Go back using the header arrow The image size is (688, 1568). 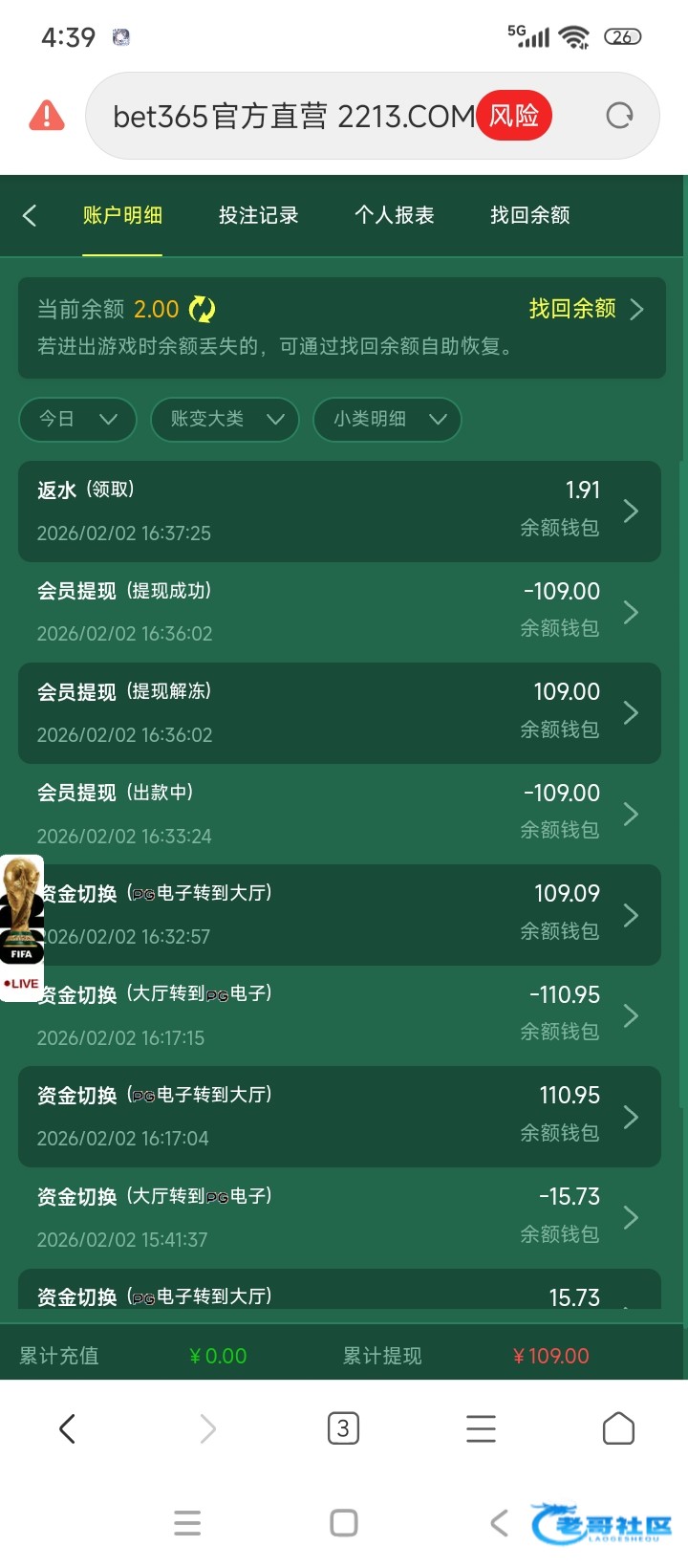[x=30, y=216]
